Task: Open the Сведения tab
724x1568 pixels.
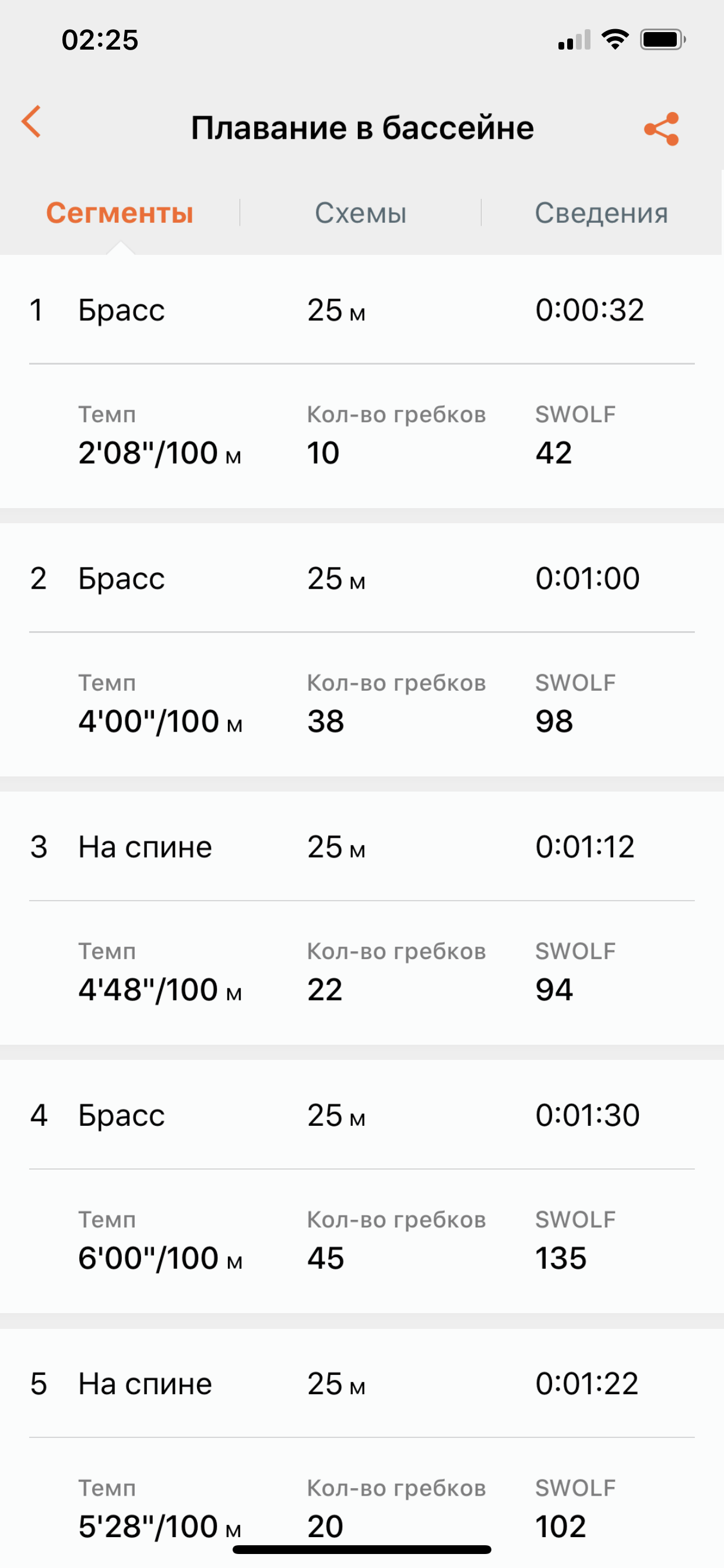Action: point(601,213)
